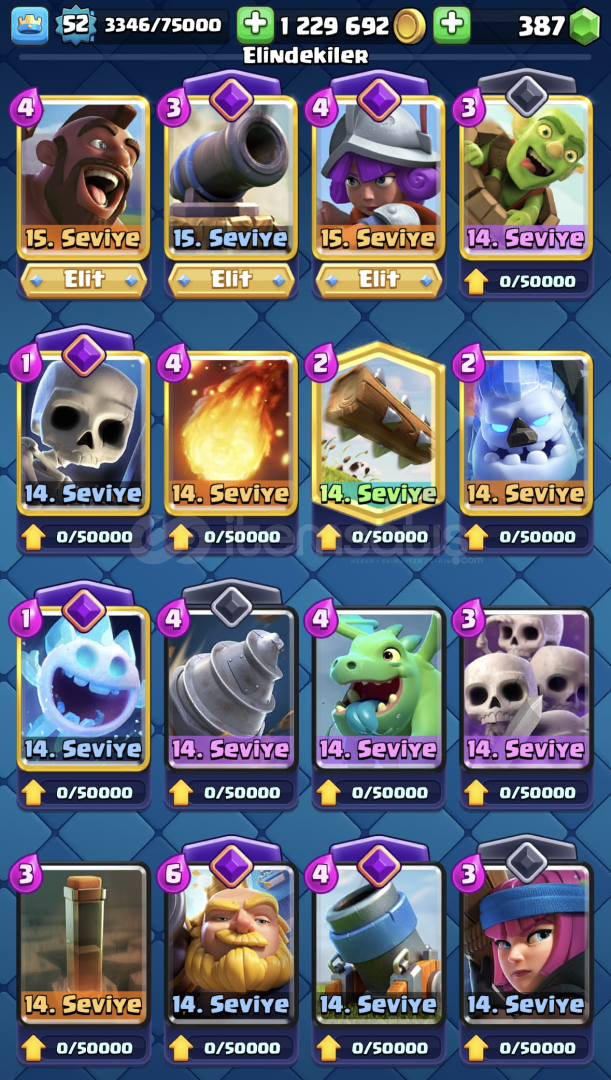Open the blue crown icon
Screen dimensions: 611x1080
pyautogui.click(x=30, y=25)
